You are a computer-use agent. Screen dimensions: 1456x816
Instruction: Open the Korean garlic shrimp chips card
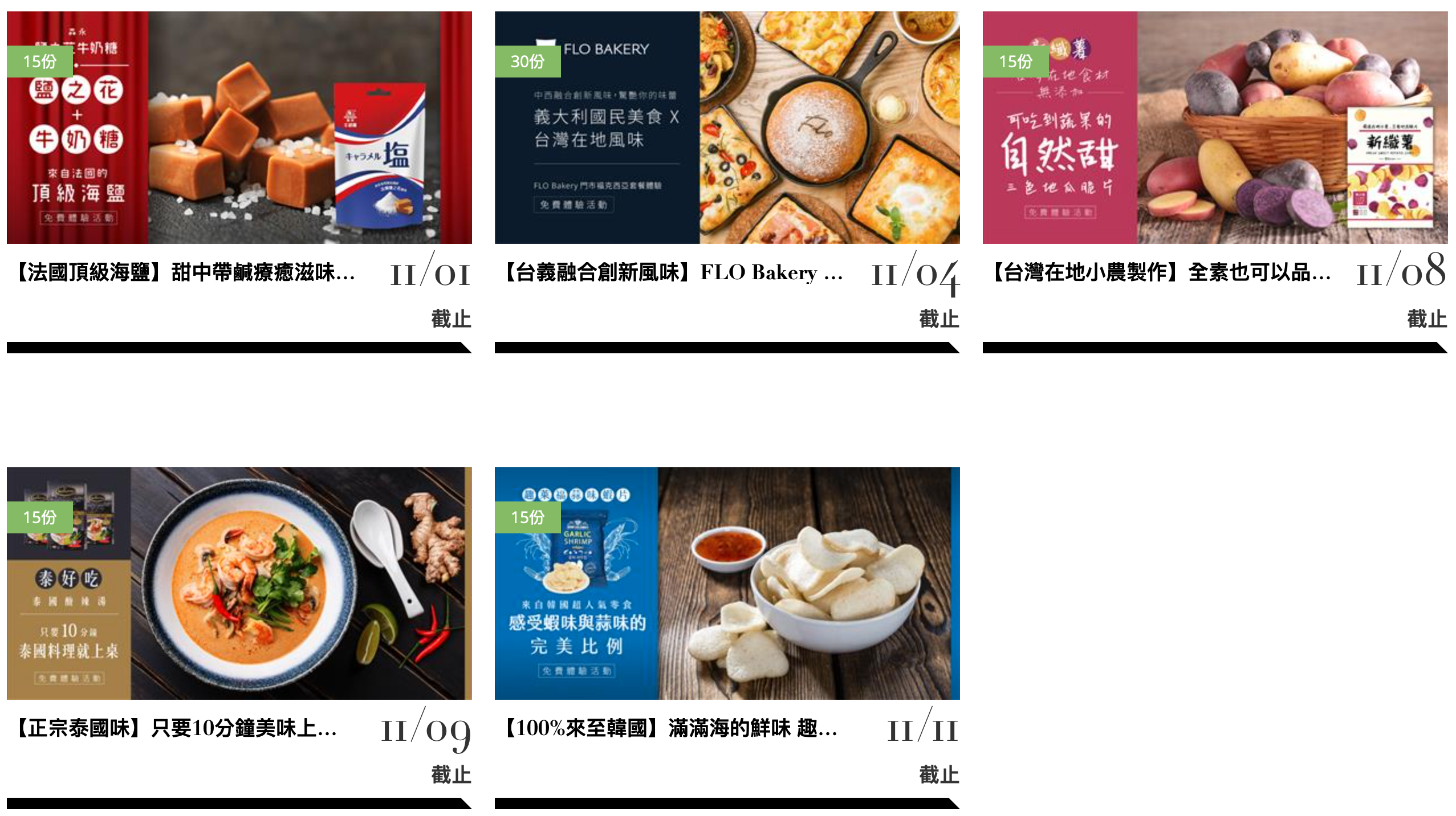click(x=727, y=584)
